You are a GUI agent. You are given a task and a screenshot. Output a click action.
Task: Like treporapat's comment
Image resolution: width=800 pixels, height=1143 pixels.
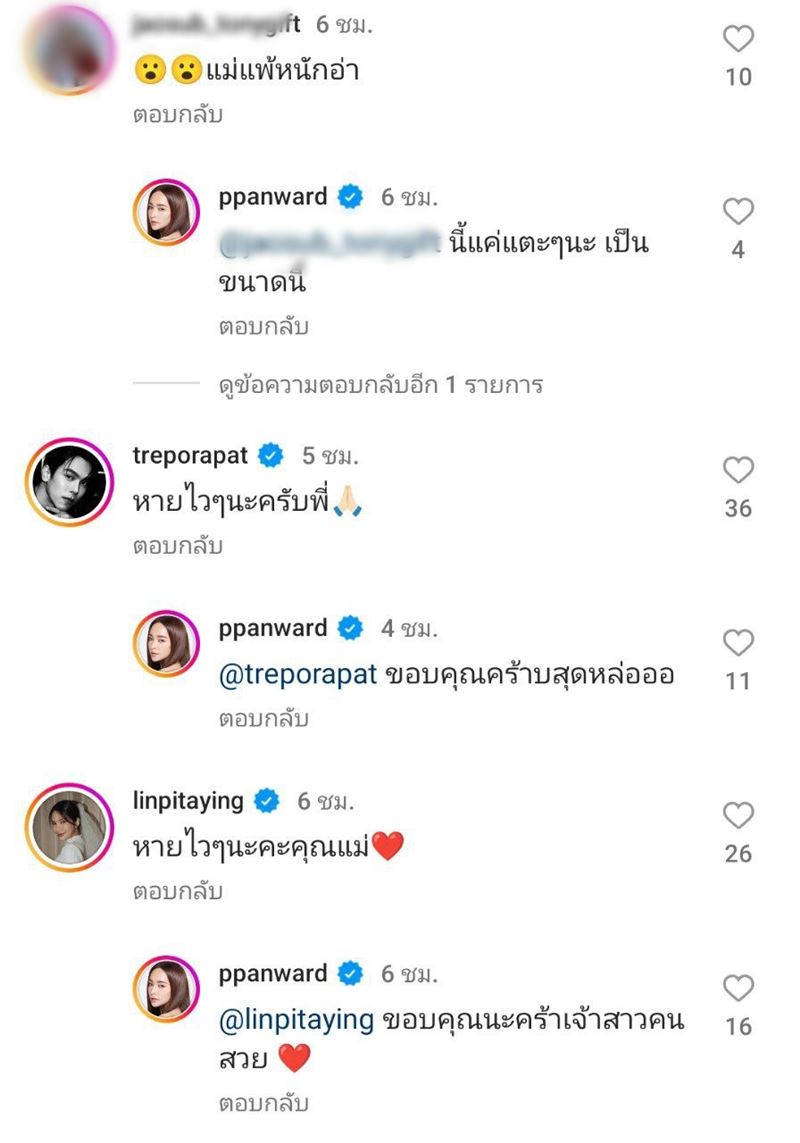click(738, 470)
